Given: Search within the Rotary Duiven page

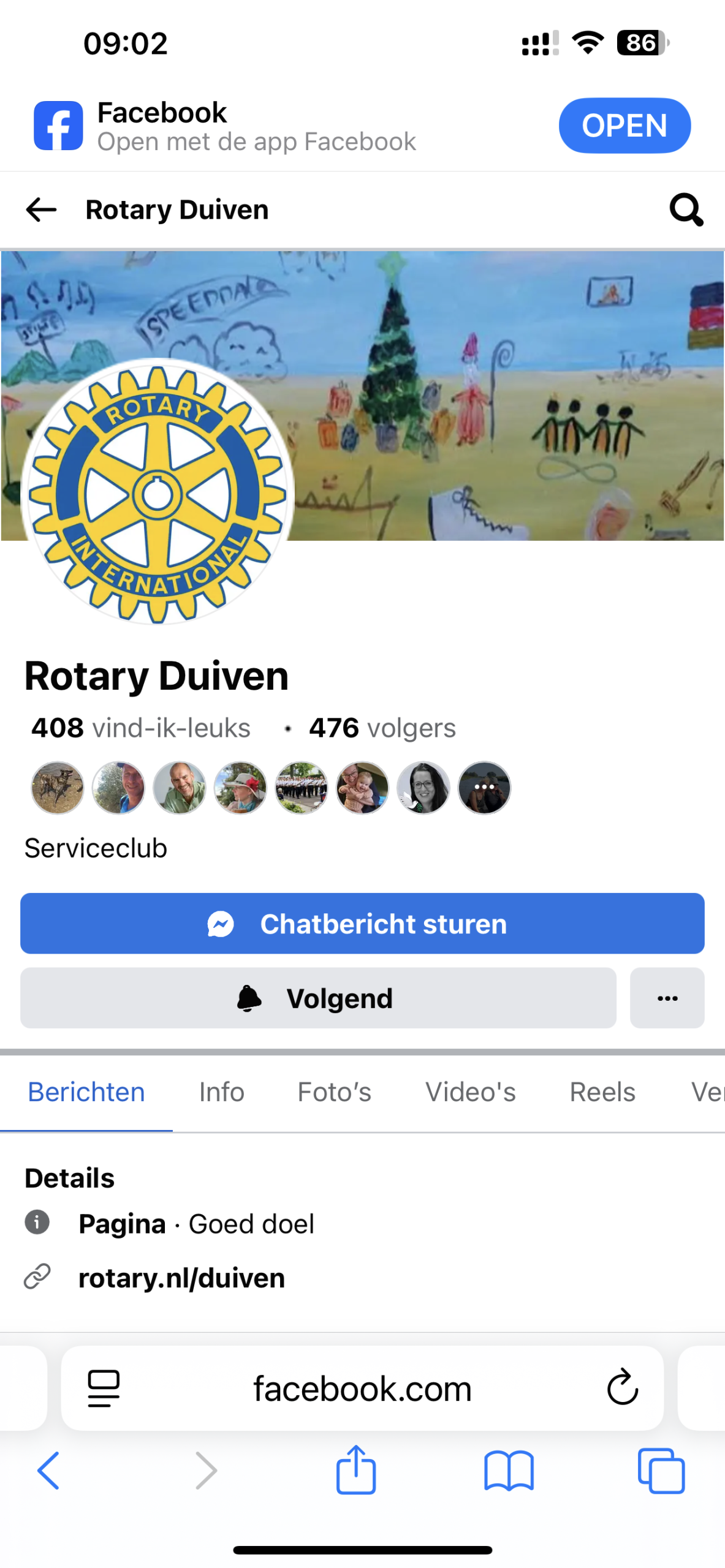Looking at the screenshot, I should 686,210.
